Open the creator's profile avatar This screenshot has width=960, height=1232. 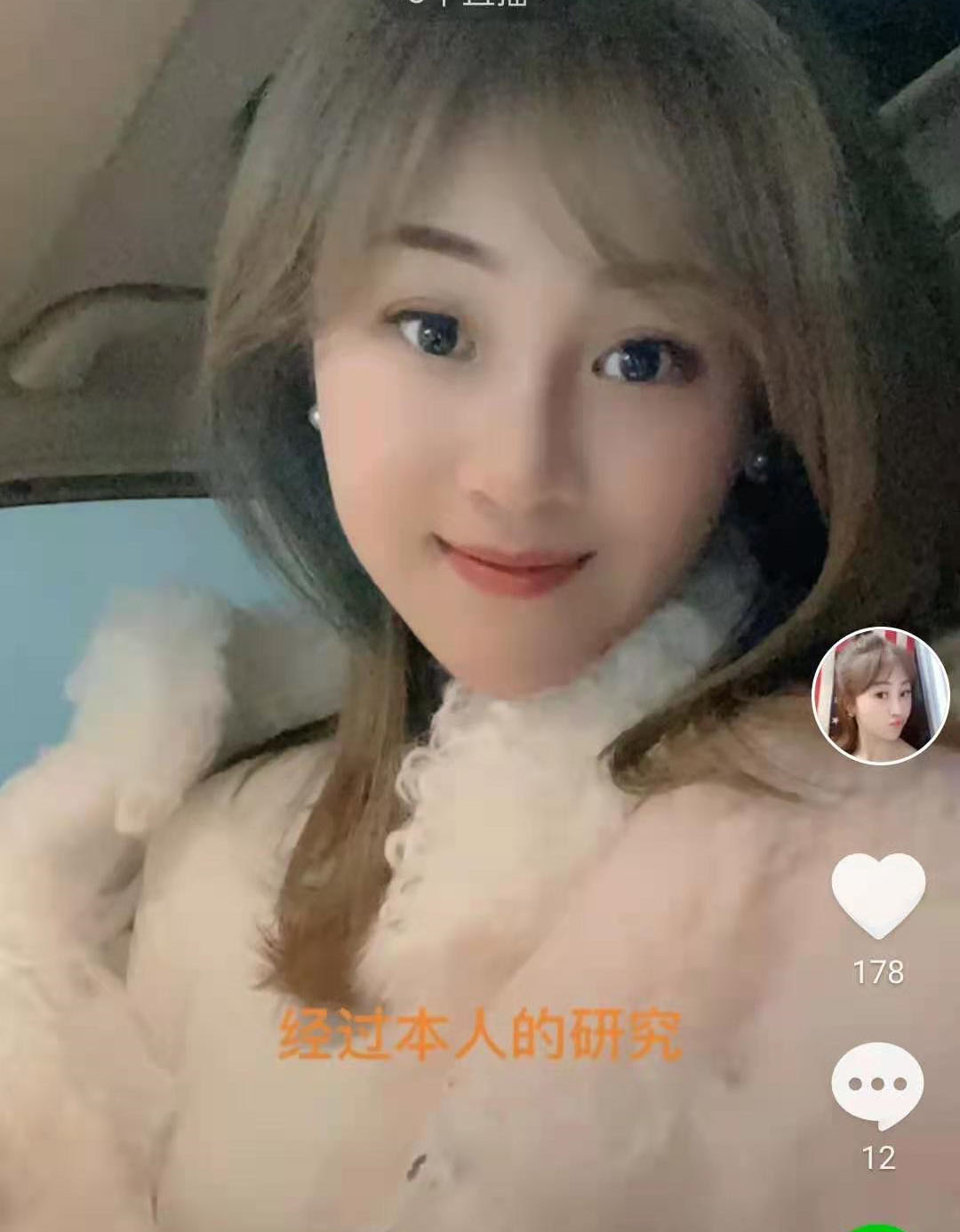[x=880, y=696]
